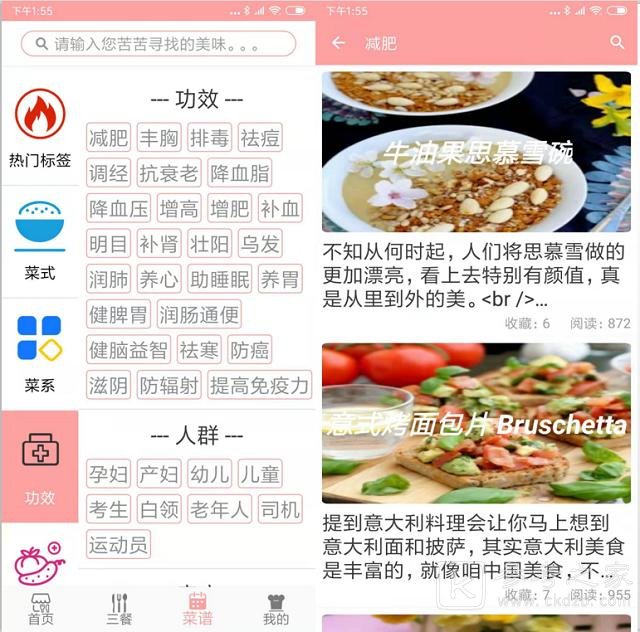The height and width of the screenshot is (632, 640).
Task: Select the 热门标签 category
Action: coord(40,130)
